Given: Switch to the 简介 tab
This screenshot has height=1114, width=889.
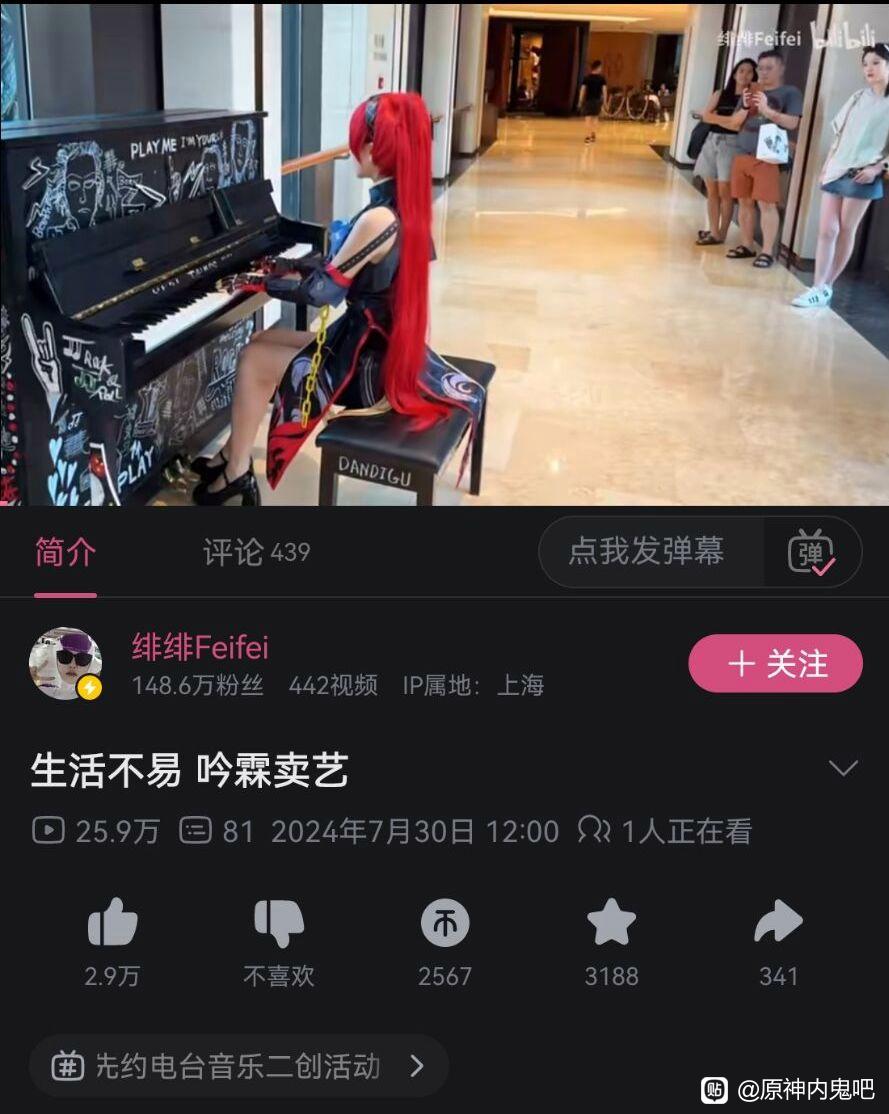Looking at the screenshot, I should (65, 553).
